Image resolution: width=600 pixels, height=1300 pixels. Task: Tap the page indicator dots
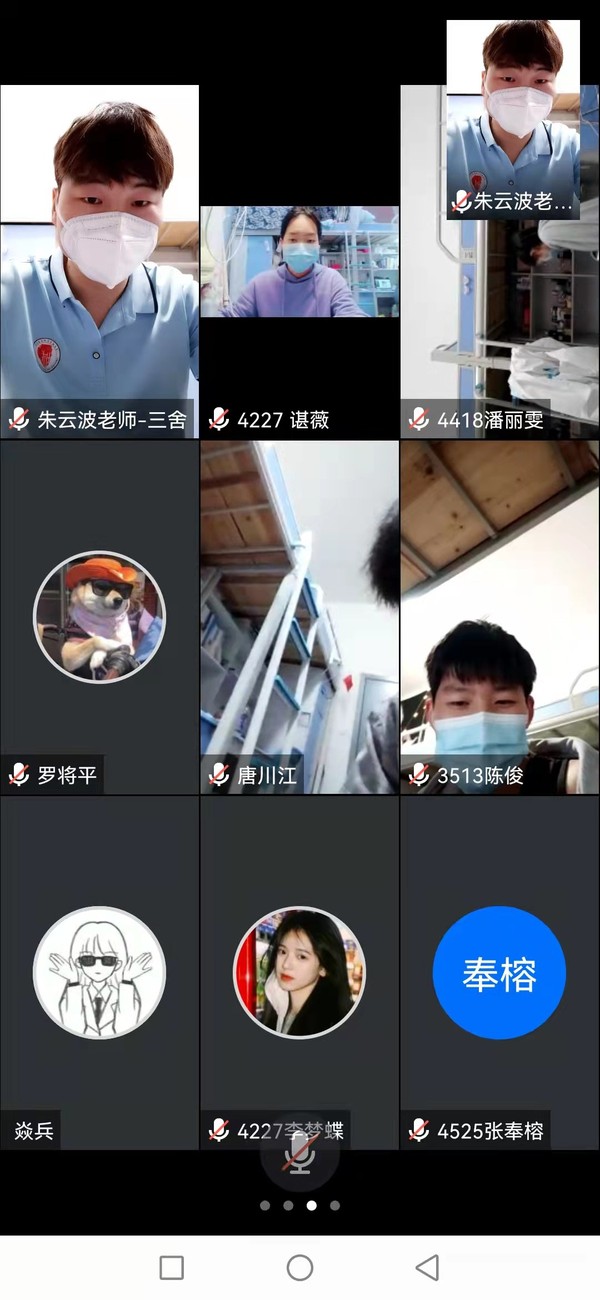[x=299, y=1205]
